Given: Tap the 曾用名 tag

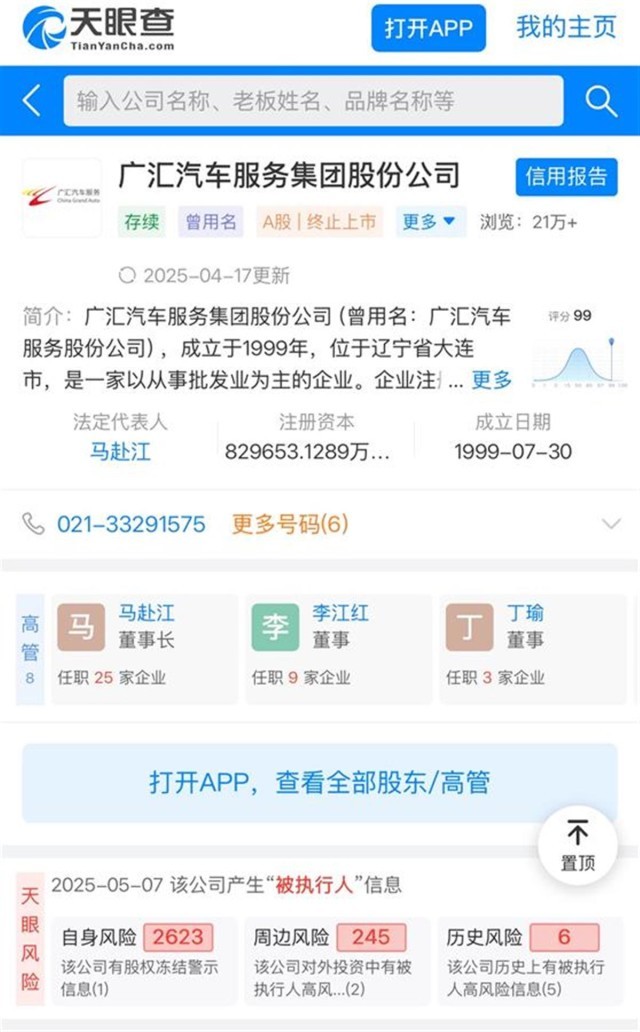Looking at the screenshot, I should (211, 222).
